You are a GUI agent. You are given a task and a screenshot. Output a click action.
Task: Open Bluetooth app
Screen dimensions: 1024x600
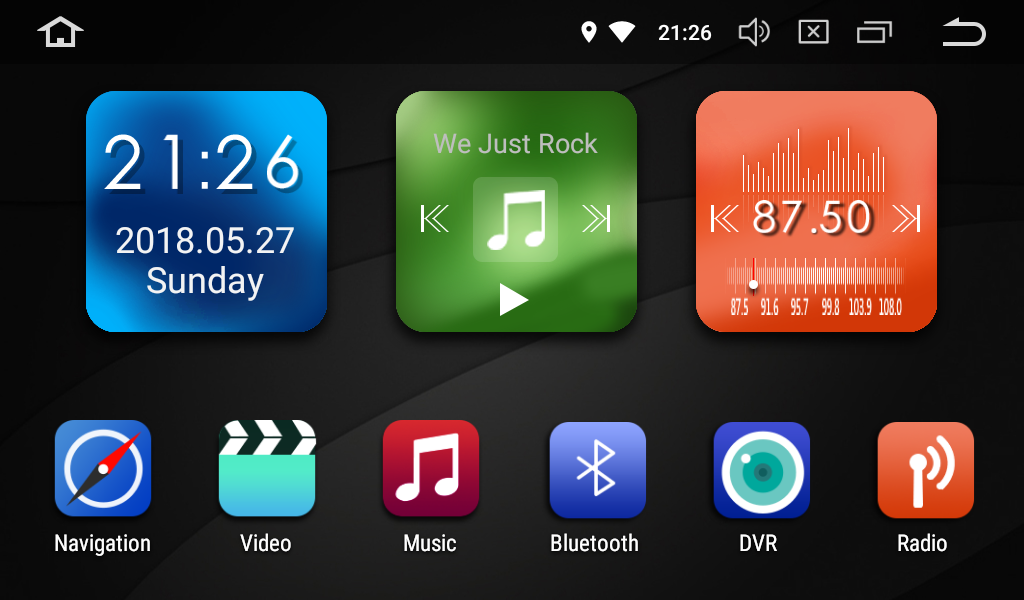[597, 468]
